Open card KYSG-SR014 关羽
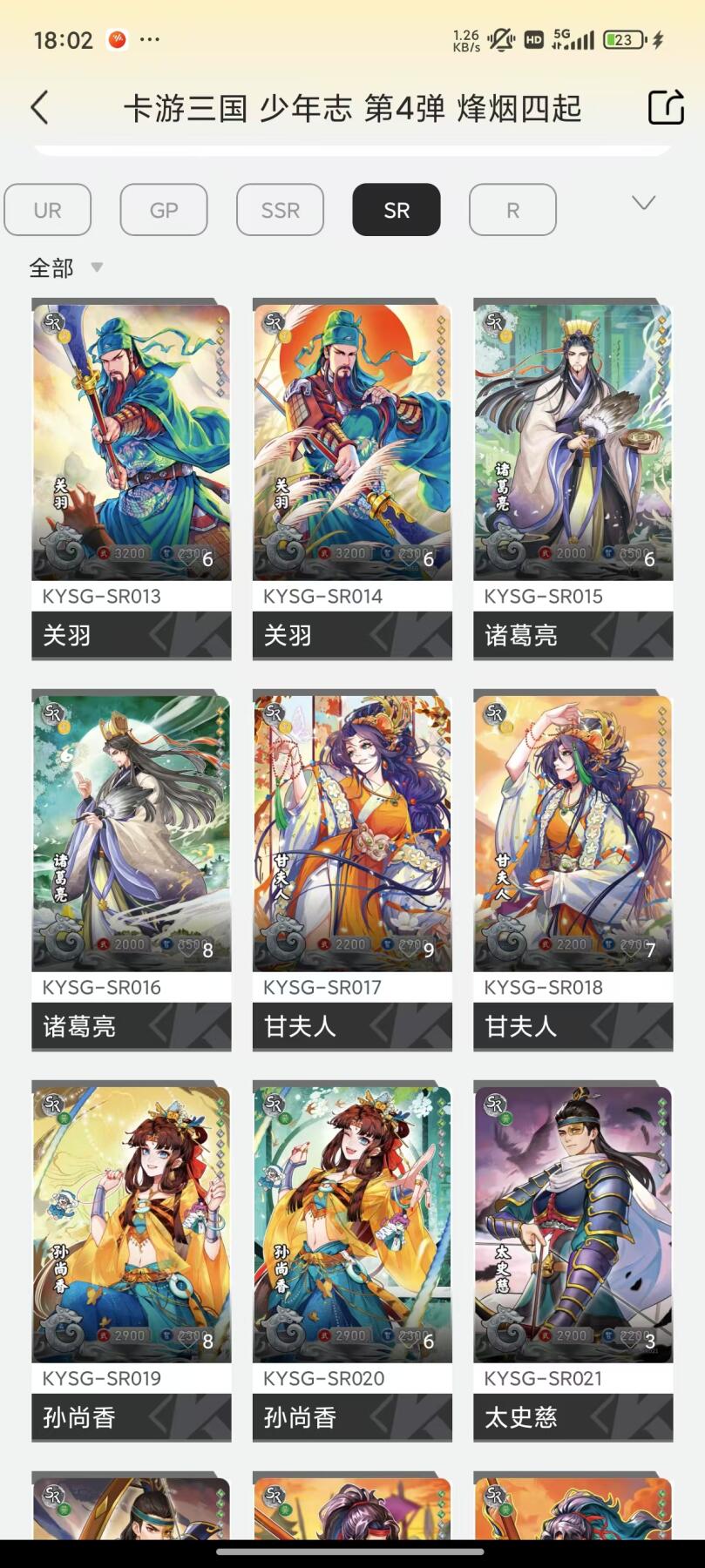The height and width of the screenshot is (1568, 705). pyautogui.click(x=352, y=440)
